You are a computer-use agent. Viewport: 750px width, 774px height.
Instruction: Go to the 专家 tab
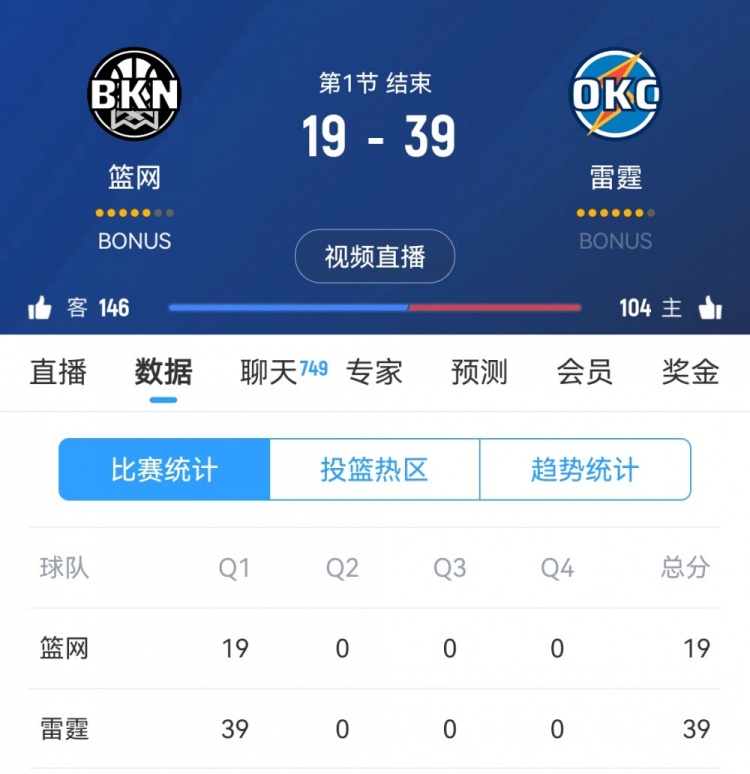point(374,373)
